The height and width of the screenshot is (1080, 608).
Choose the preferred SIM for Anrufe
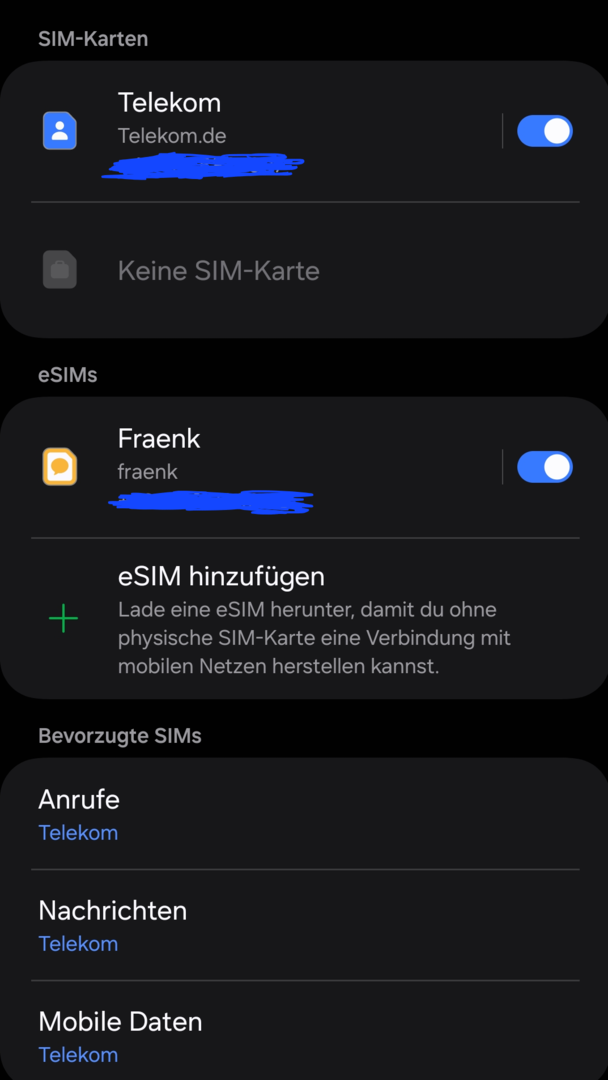point(300,814)
